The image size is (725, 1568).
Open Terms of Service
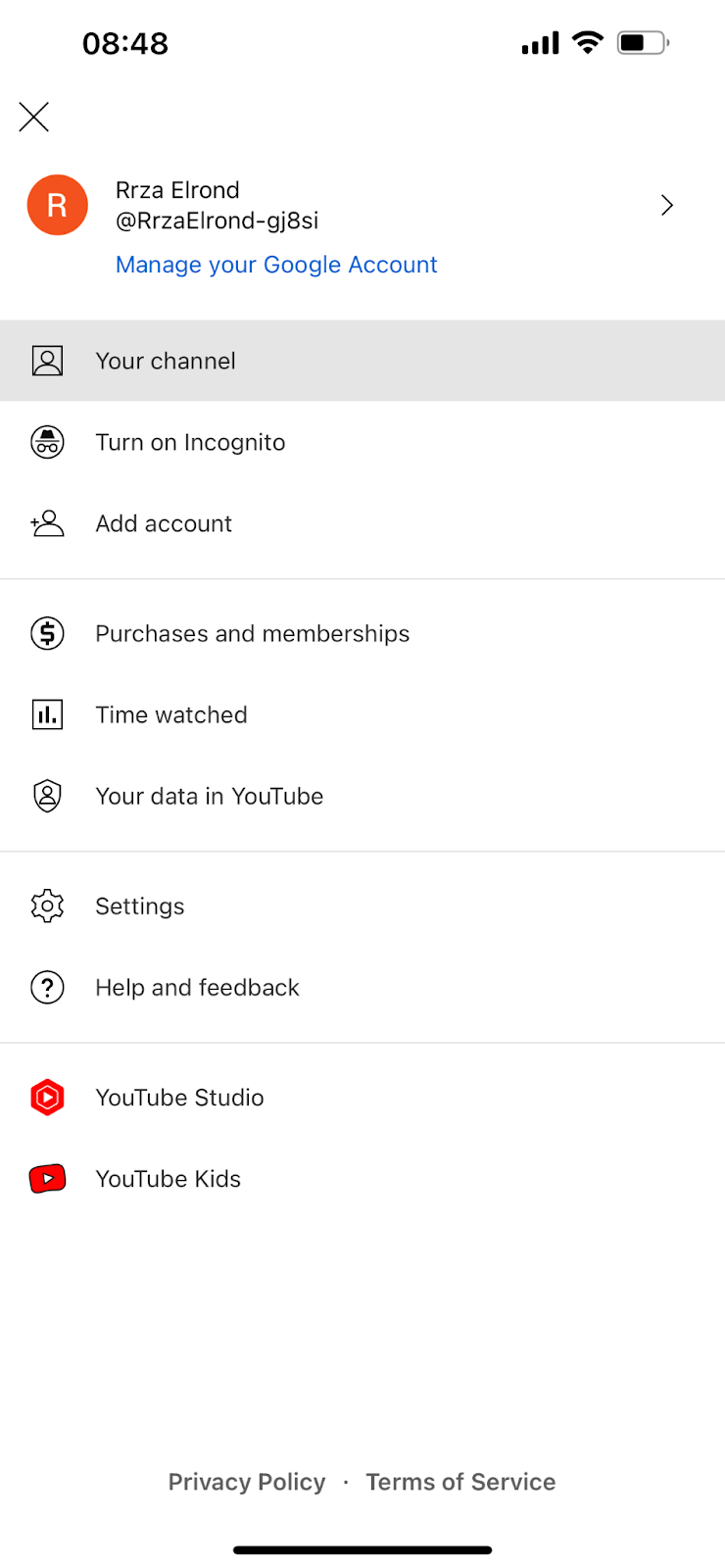(460, 1482)
